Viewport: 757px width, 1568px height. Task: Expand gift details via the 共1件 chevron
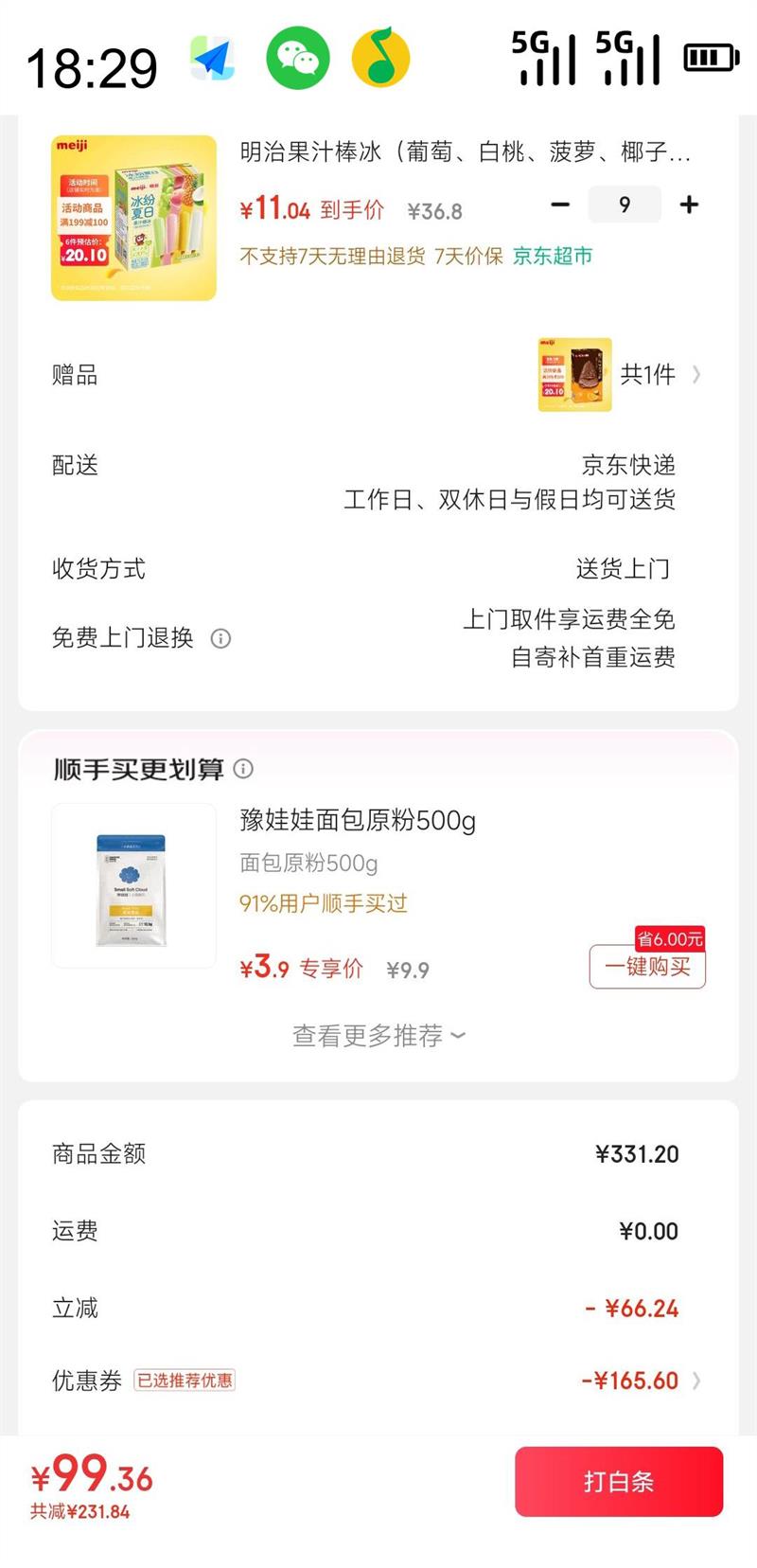(696, 375)
